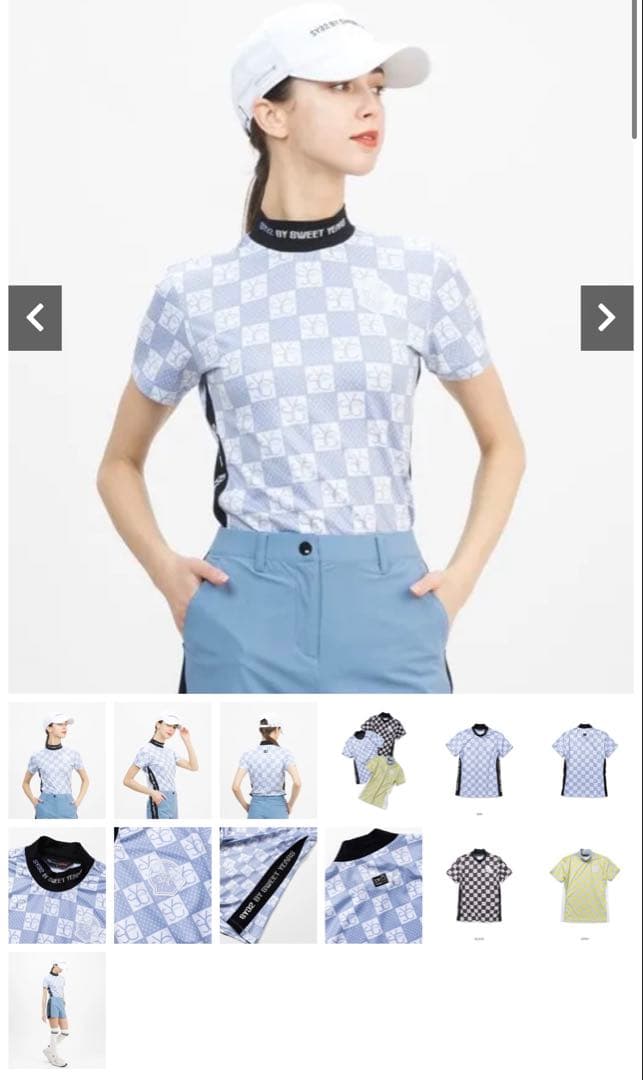Select the side-view model thumbnail

163,760
